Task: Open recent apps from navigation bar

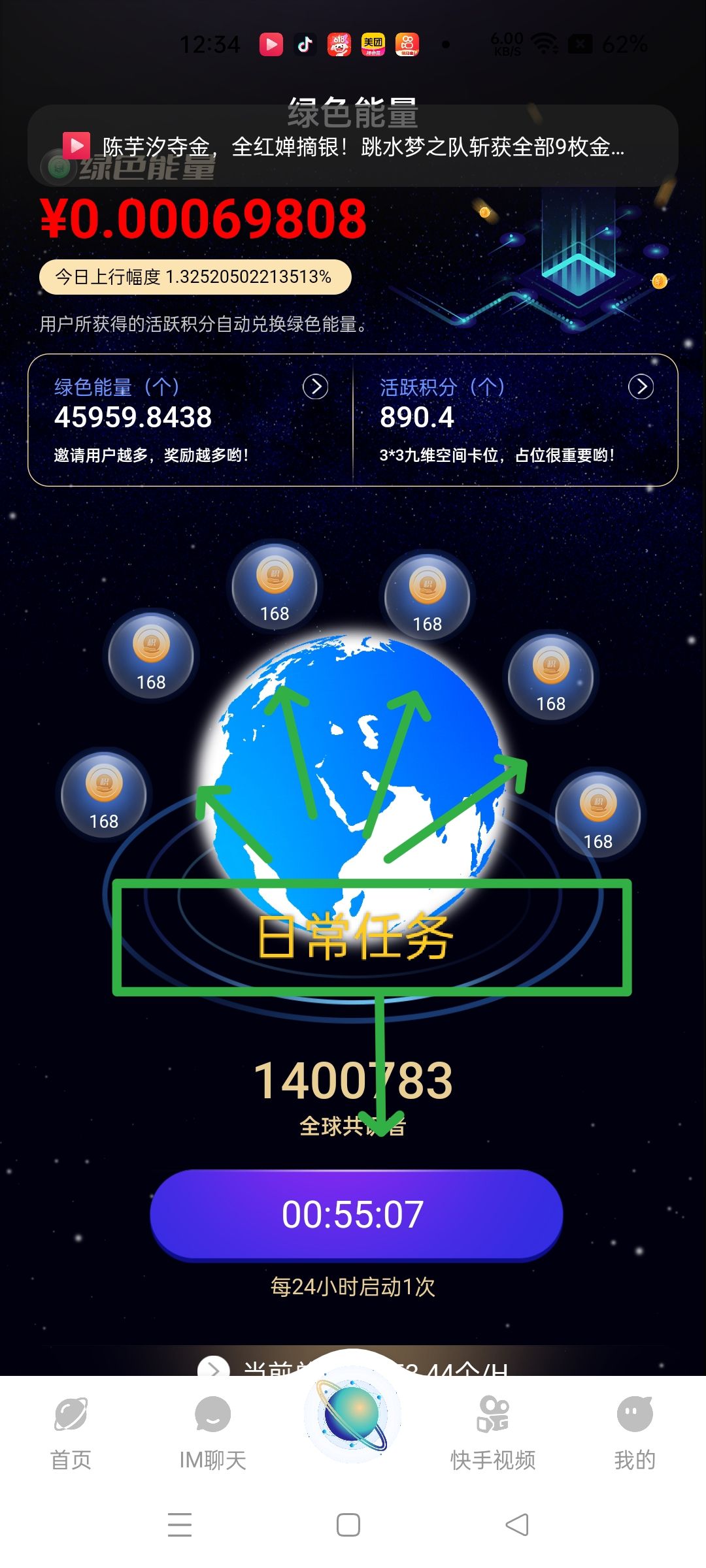Action: [180, 1525]
